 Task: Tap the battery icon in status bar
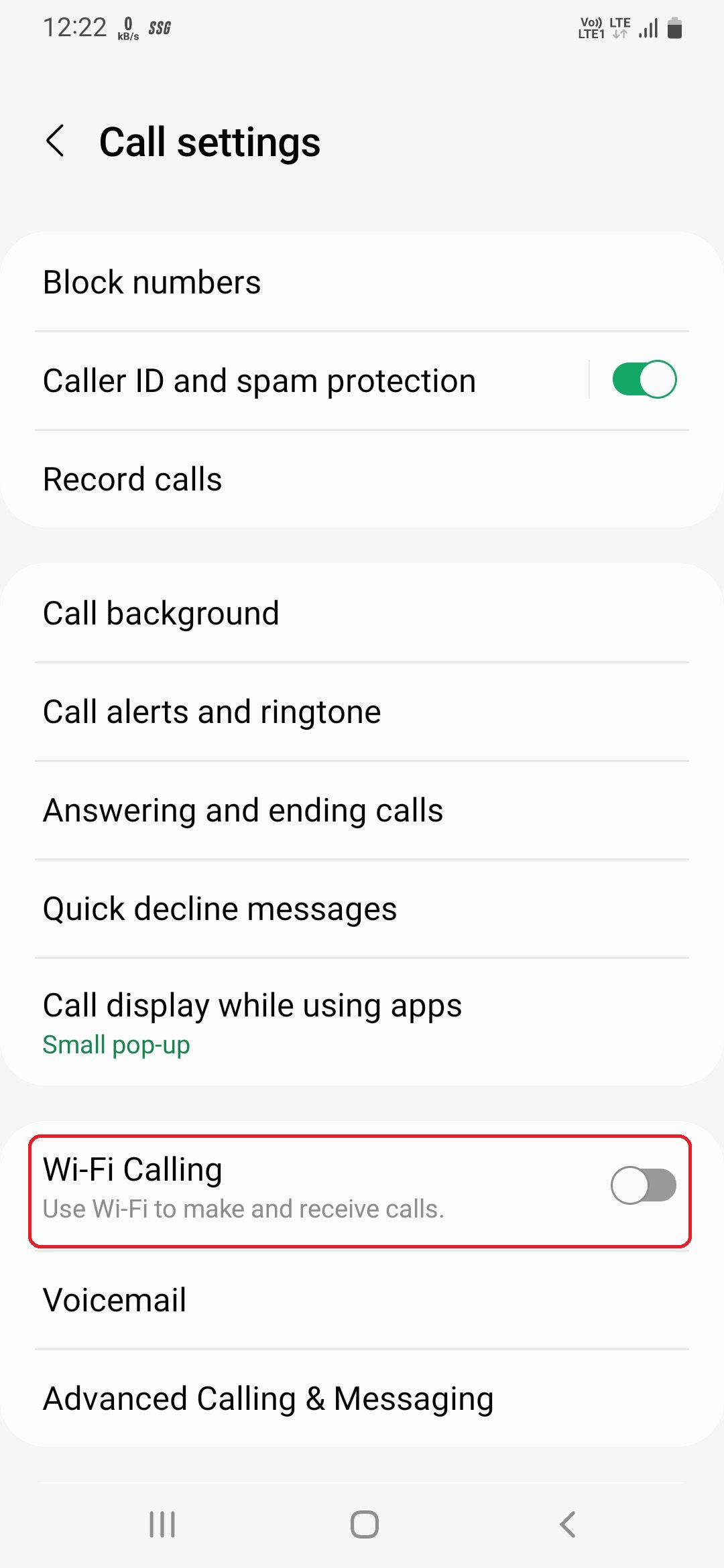click(675, 28)
